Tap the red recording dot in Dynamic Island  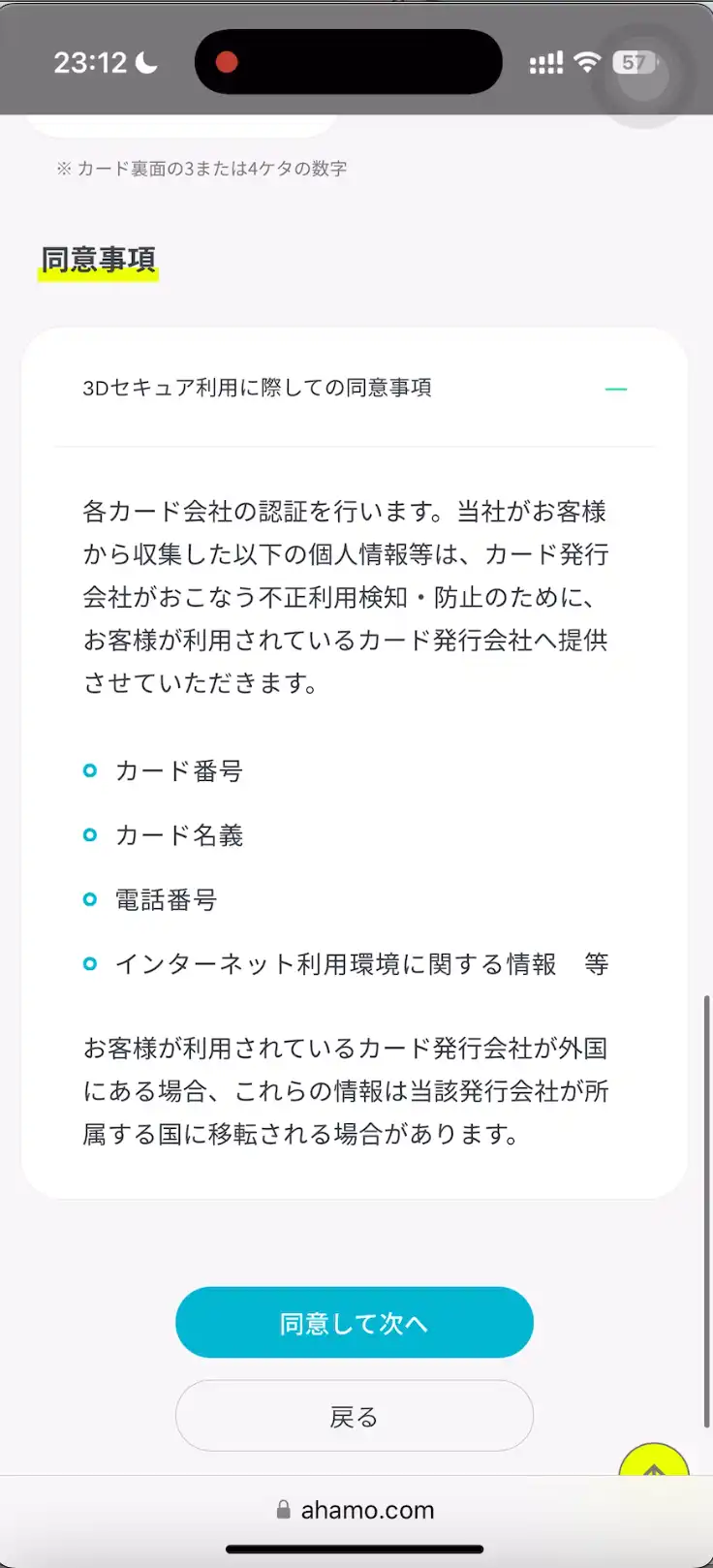227,61
